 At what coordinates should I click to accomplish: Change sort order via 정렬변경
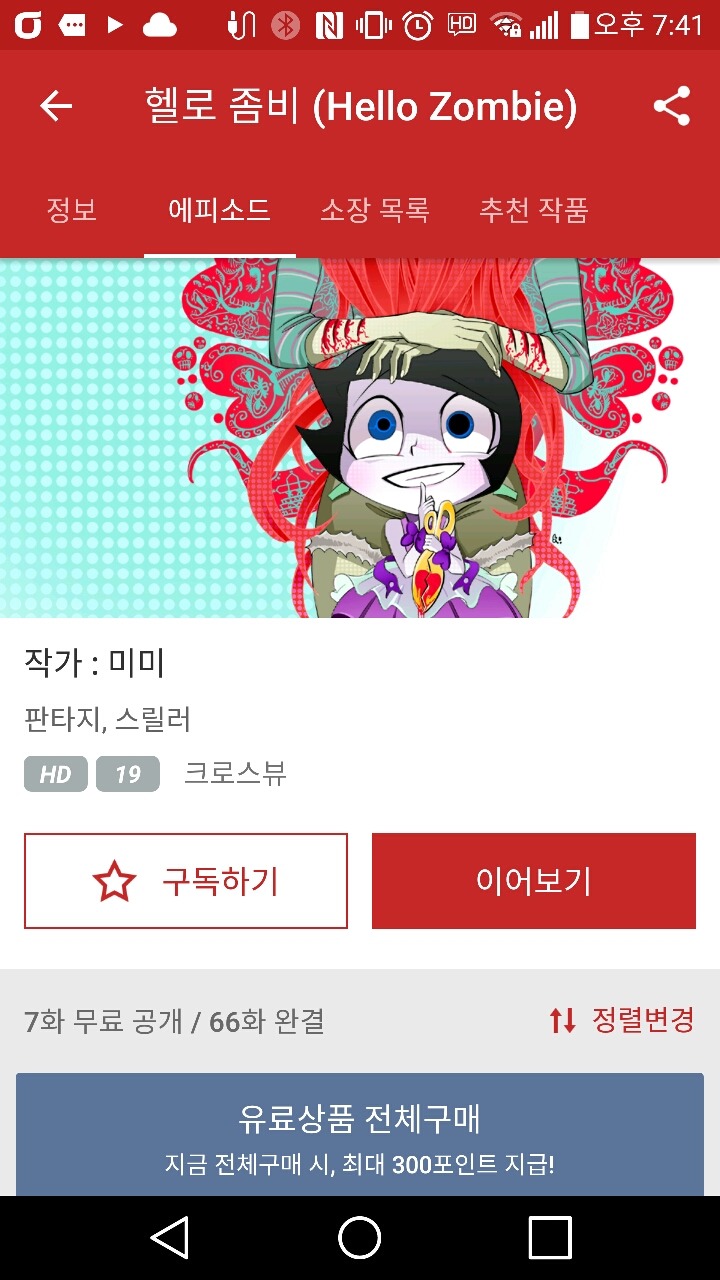point(621,1020)
